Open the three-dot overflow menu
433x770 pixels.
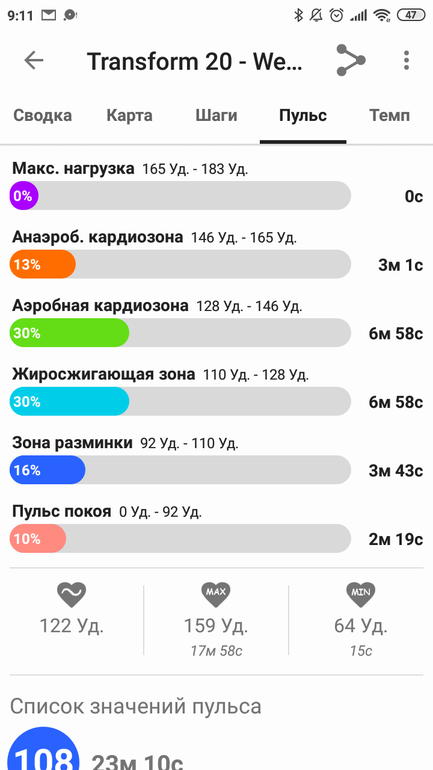pos(406,60)
